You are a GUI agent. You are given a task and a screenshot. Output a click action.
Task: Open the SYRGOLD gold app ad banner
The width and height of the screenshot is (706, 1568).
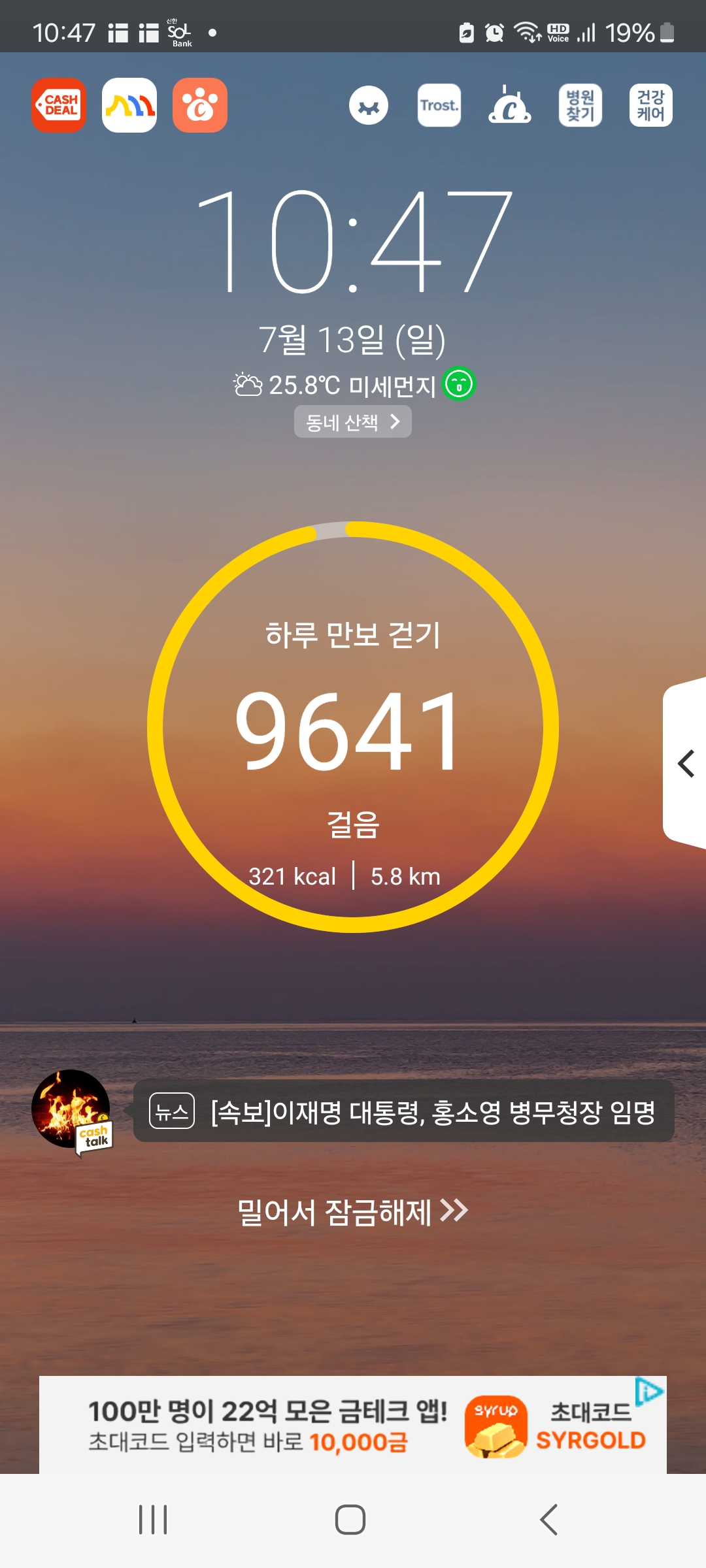353,1426
